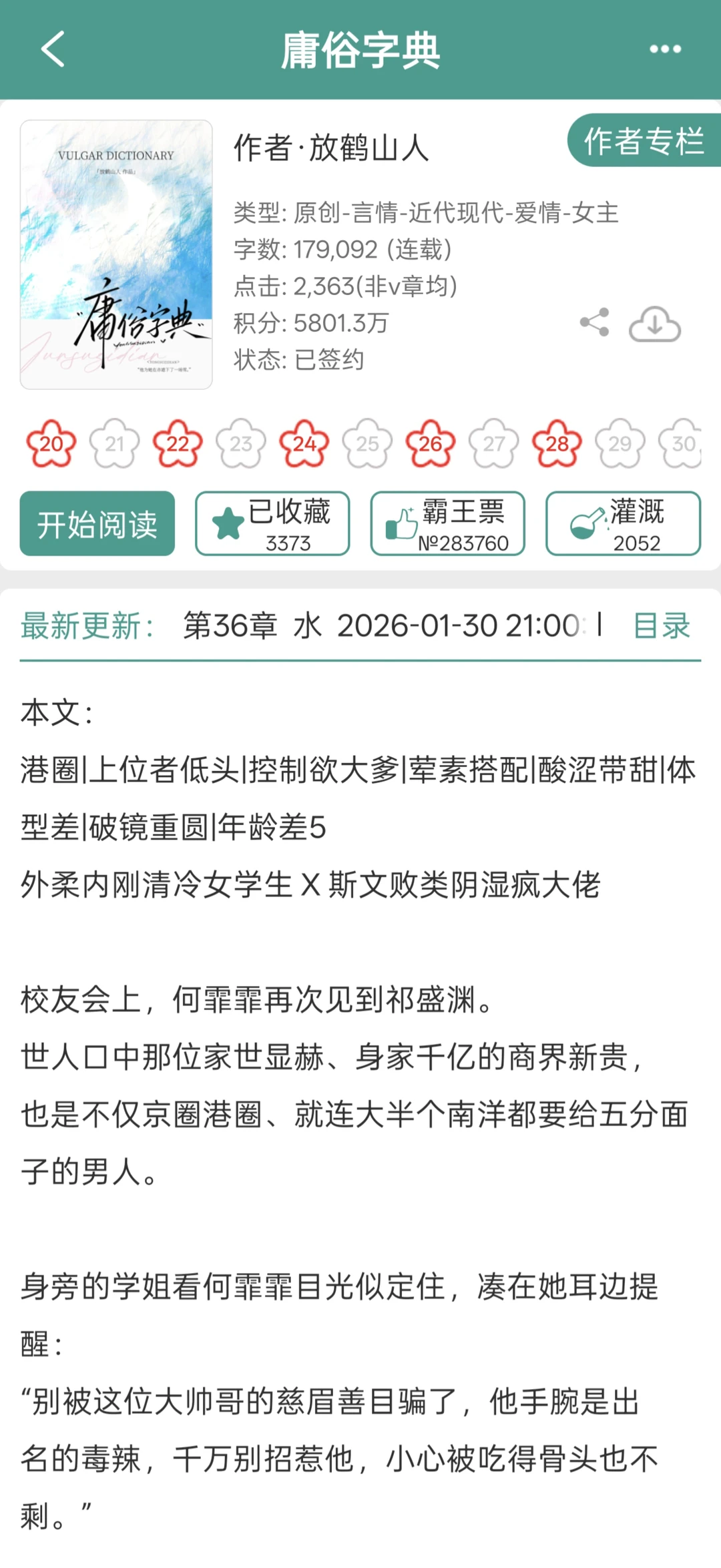Select the red flower marked 20
Viewport: 721px width, 1568px height.
(x=52, y=443)
